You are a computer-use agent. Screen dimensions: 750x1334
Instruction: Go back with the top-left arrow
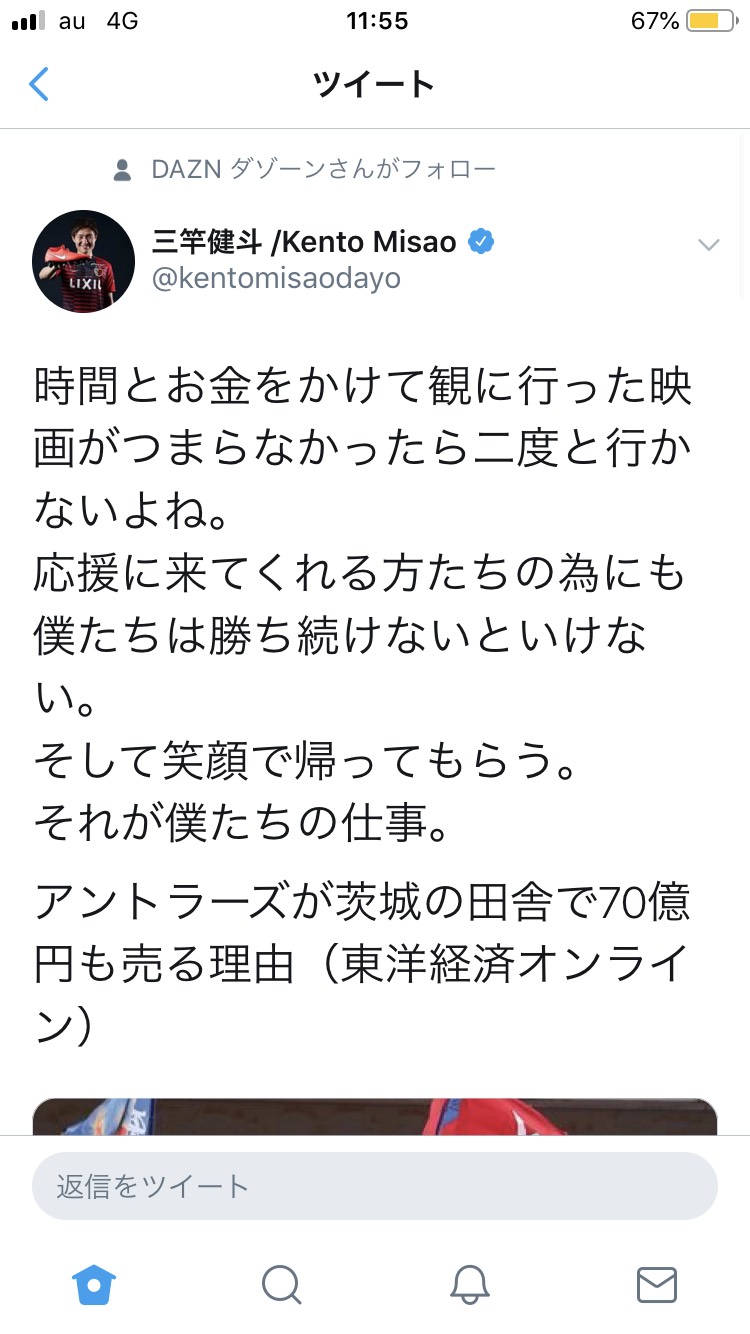coord(39,84)
